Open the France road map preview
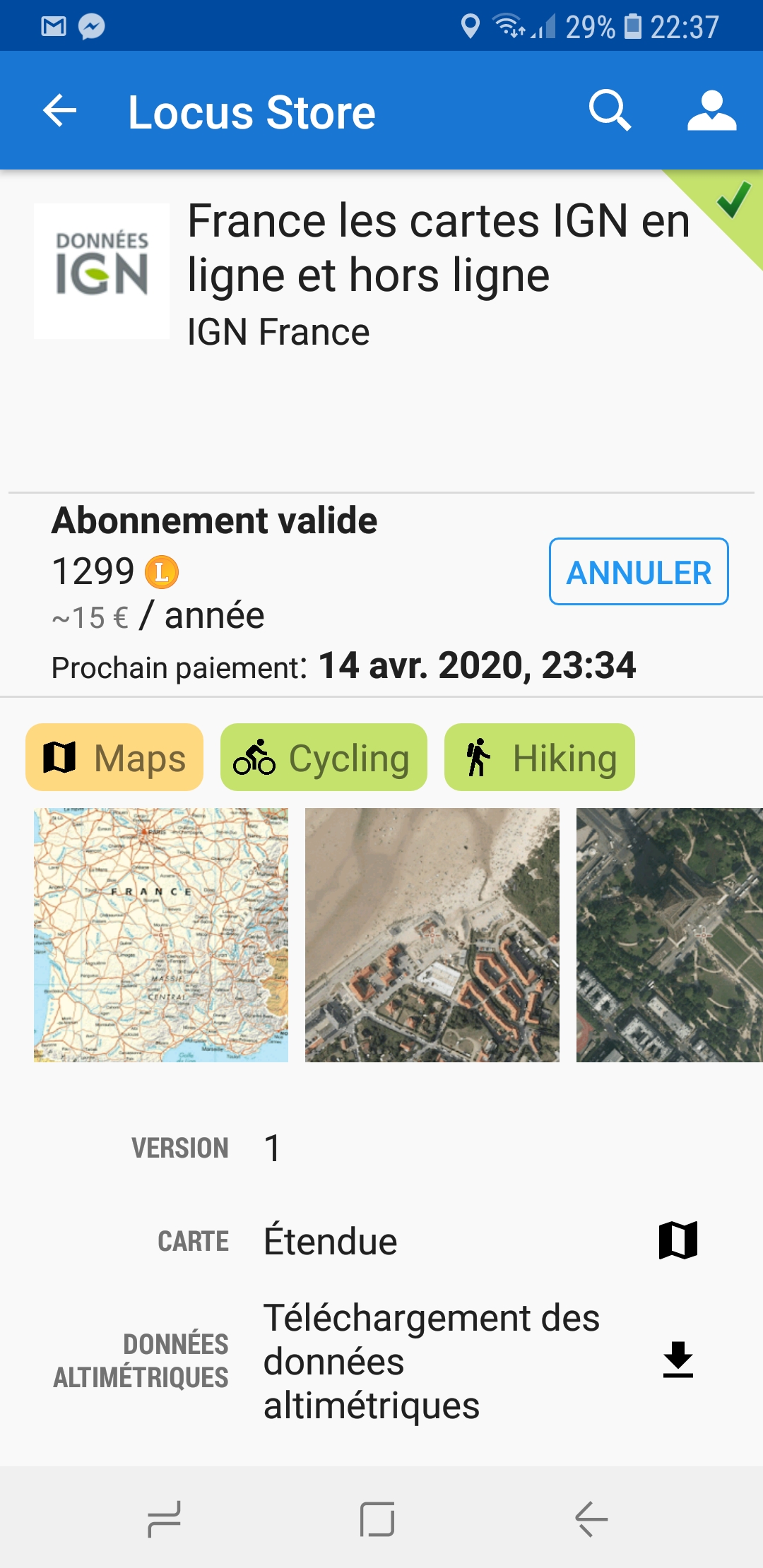The image size is (763, 1568). pyautogui.click(x=161, y=935)
